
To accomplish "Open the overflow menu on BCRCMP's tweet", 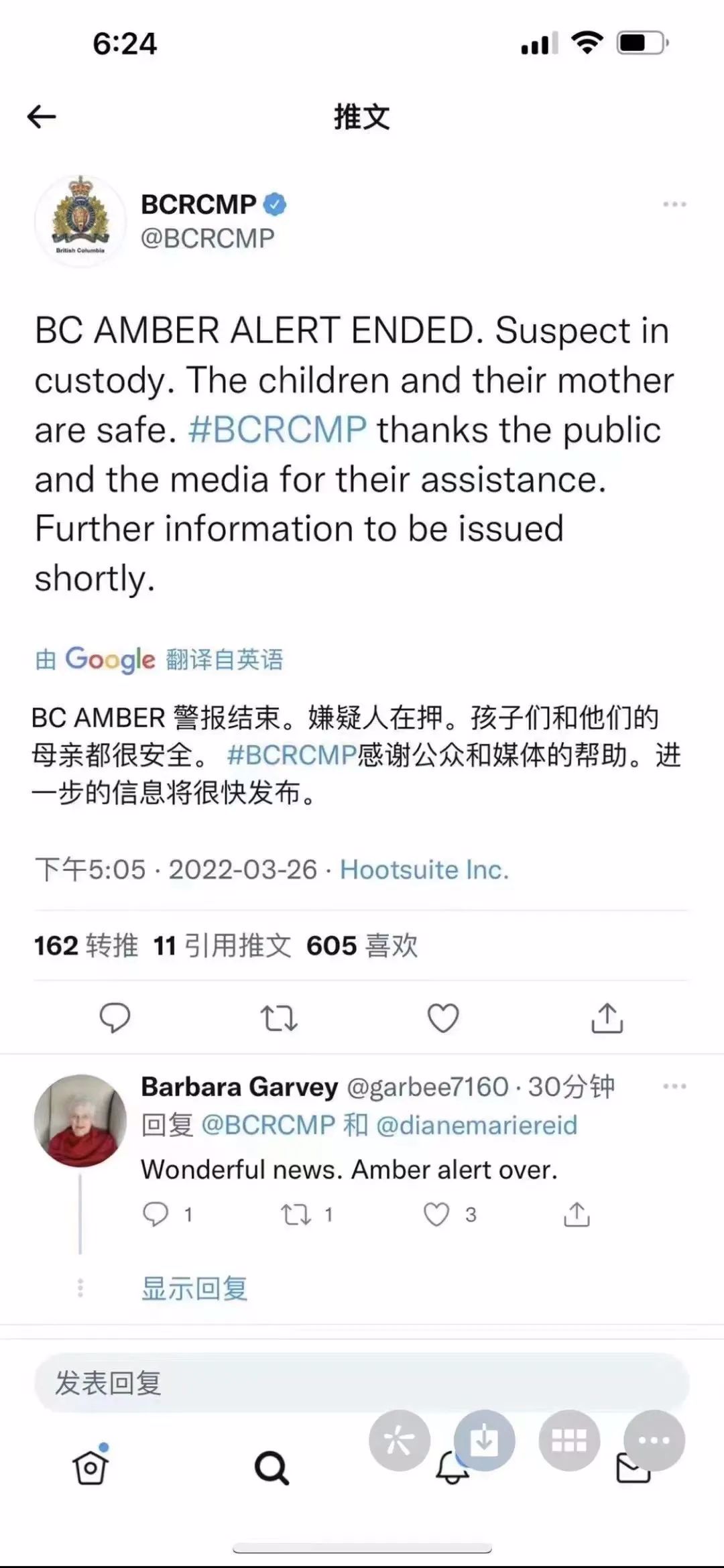I will [674, 204].
